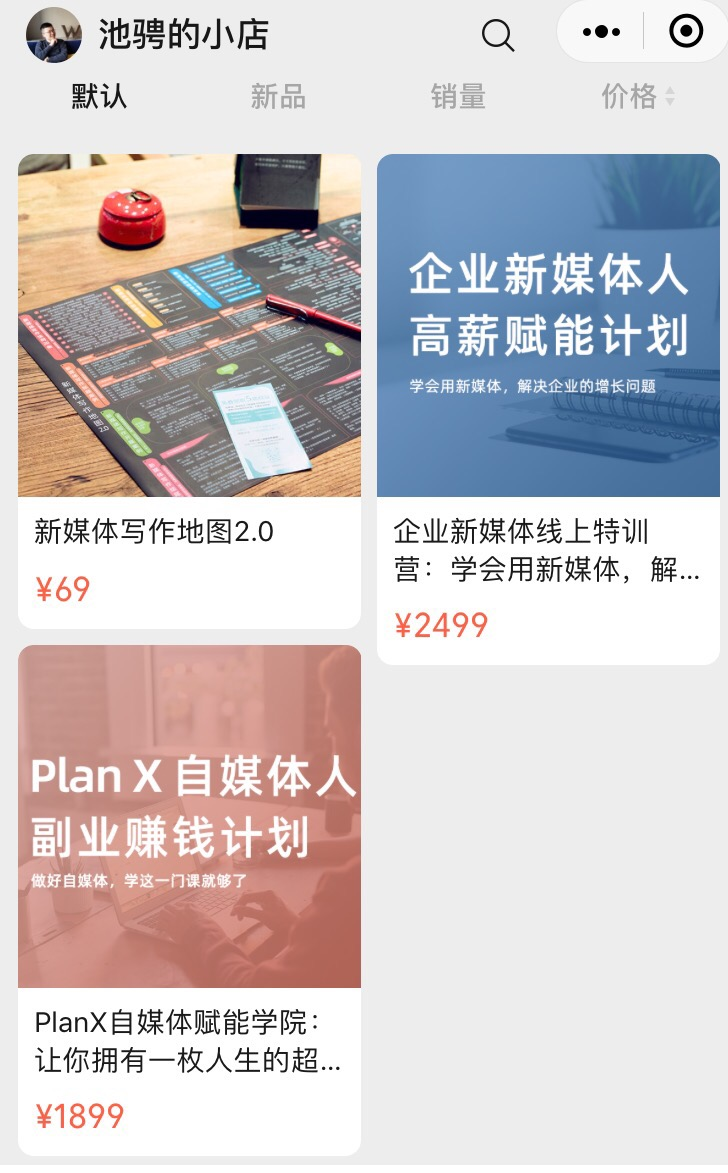Open the search icon

pos(498,34)
